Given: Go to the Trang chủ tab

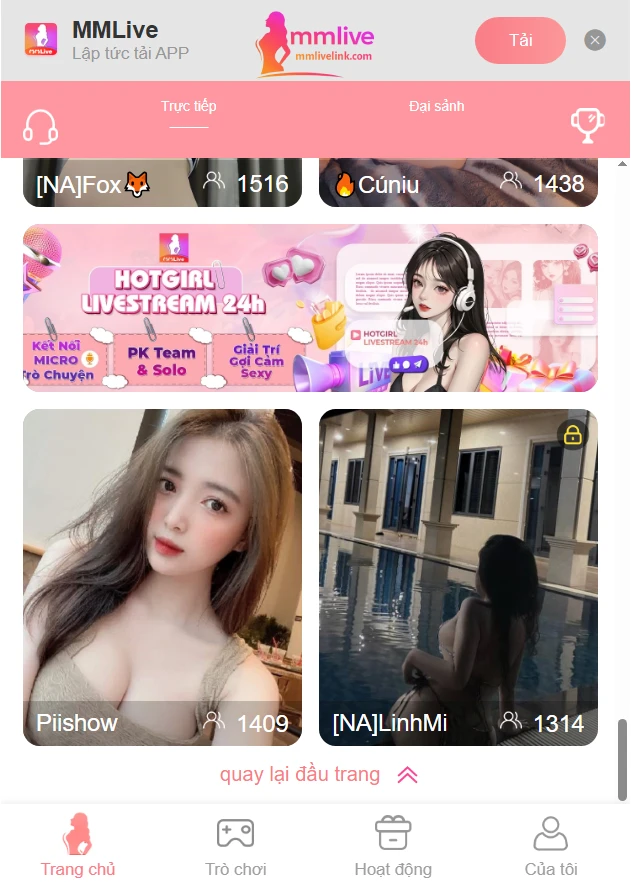Looking at the screenshot, I should [x=78, y=846].
